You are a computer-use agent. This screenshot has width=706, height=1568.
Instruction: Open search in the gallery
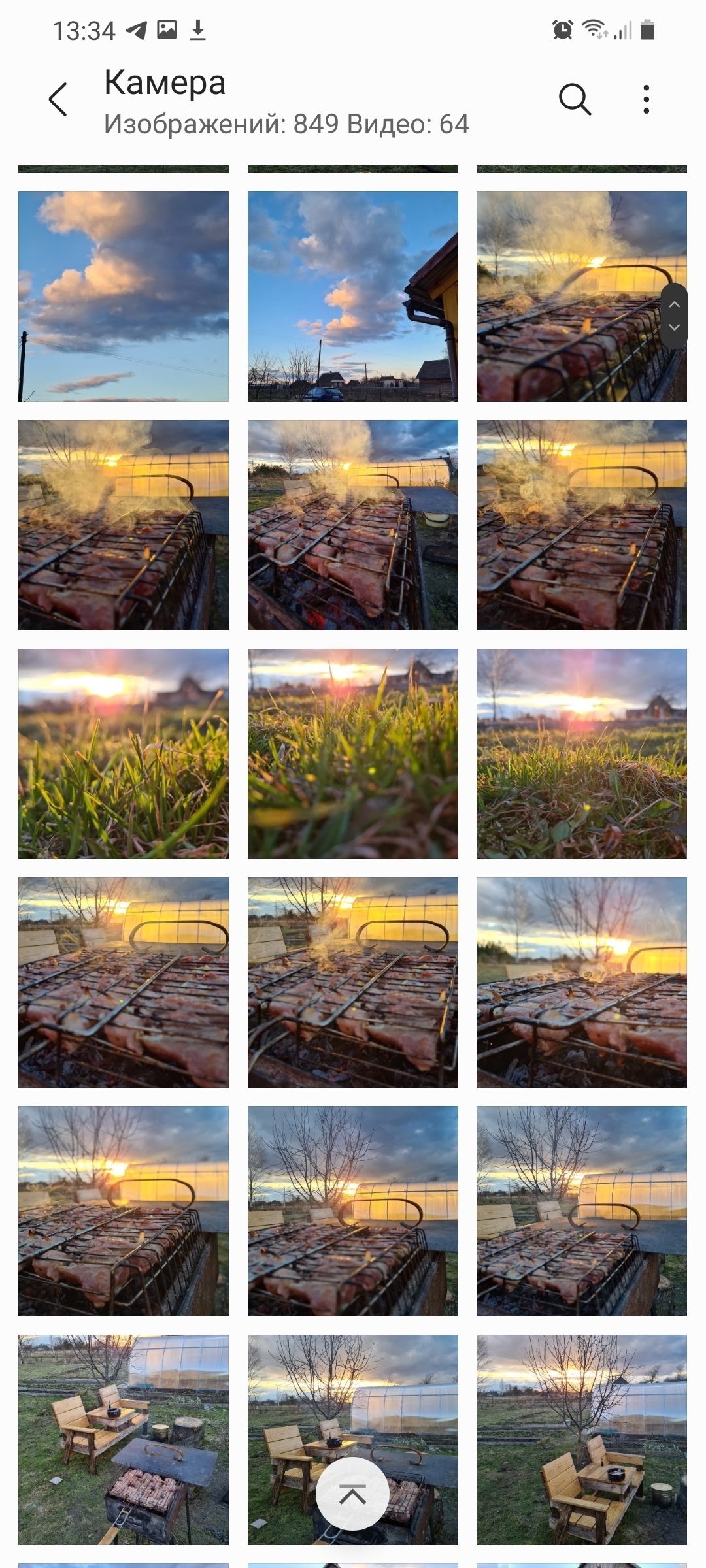575,99
